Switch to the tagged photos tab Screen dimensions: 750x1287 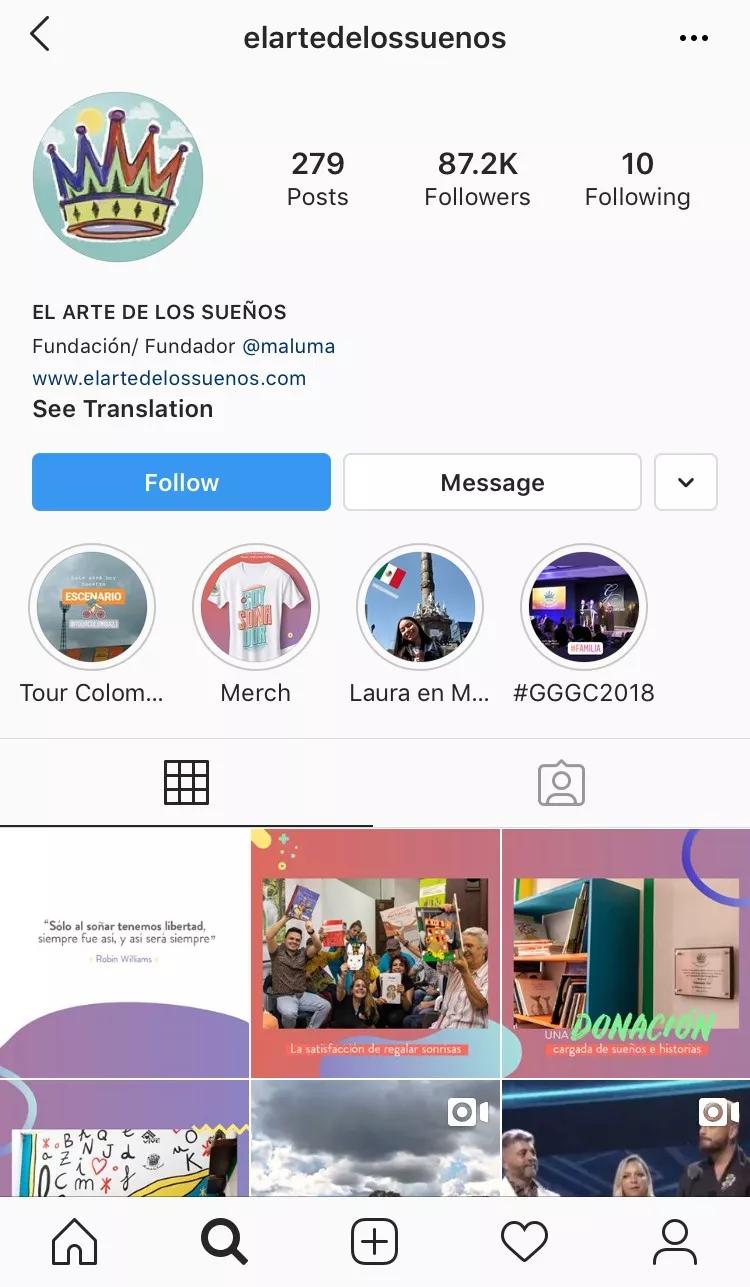[x=561, y=783]
